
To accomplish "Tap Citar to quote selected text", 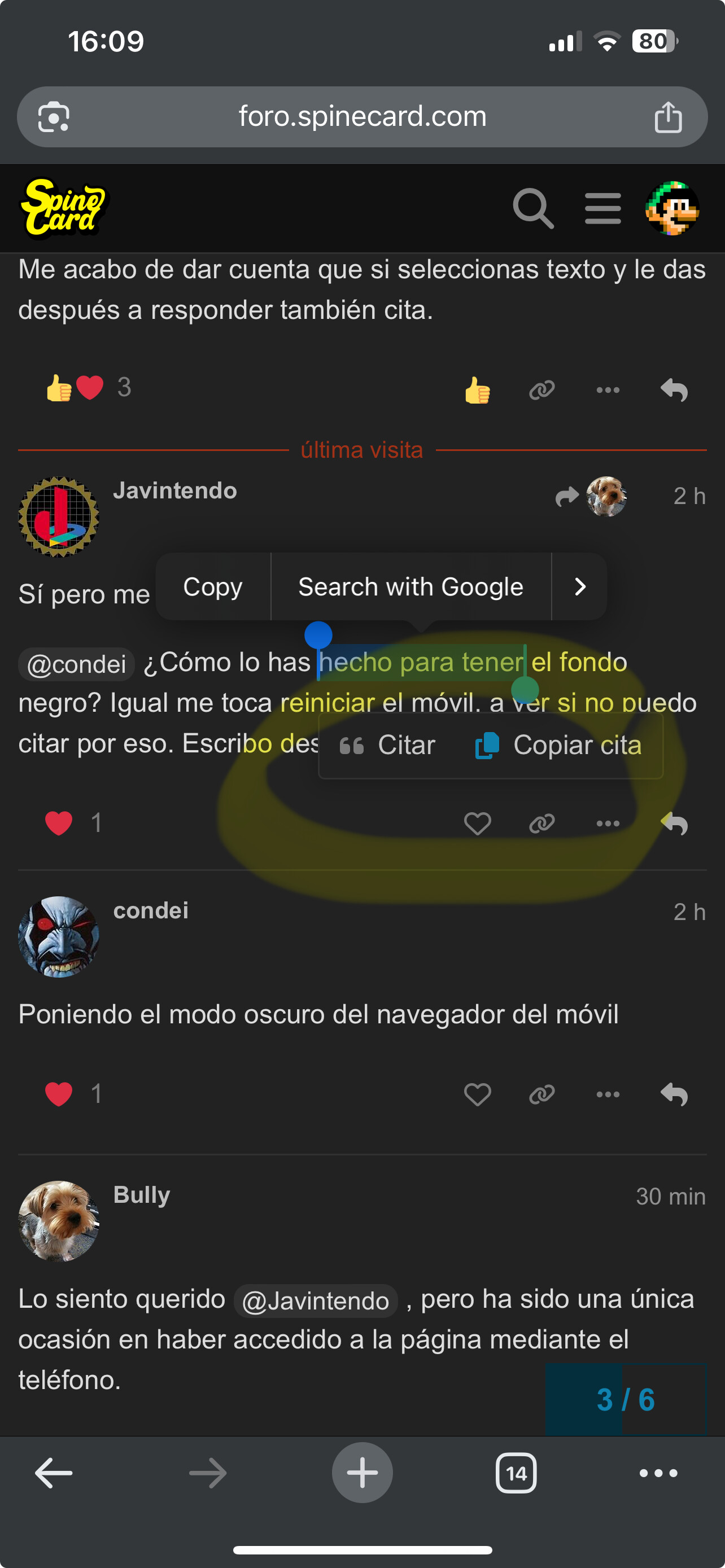I will coord(387,745).
